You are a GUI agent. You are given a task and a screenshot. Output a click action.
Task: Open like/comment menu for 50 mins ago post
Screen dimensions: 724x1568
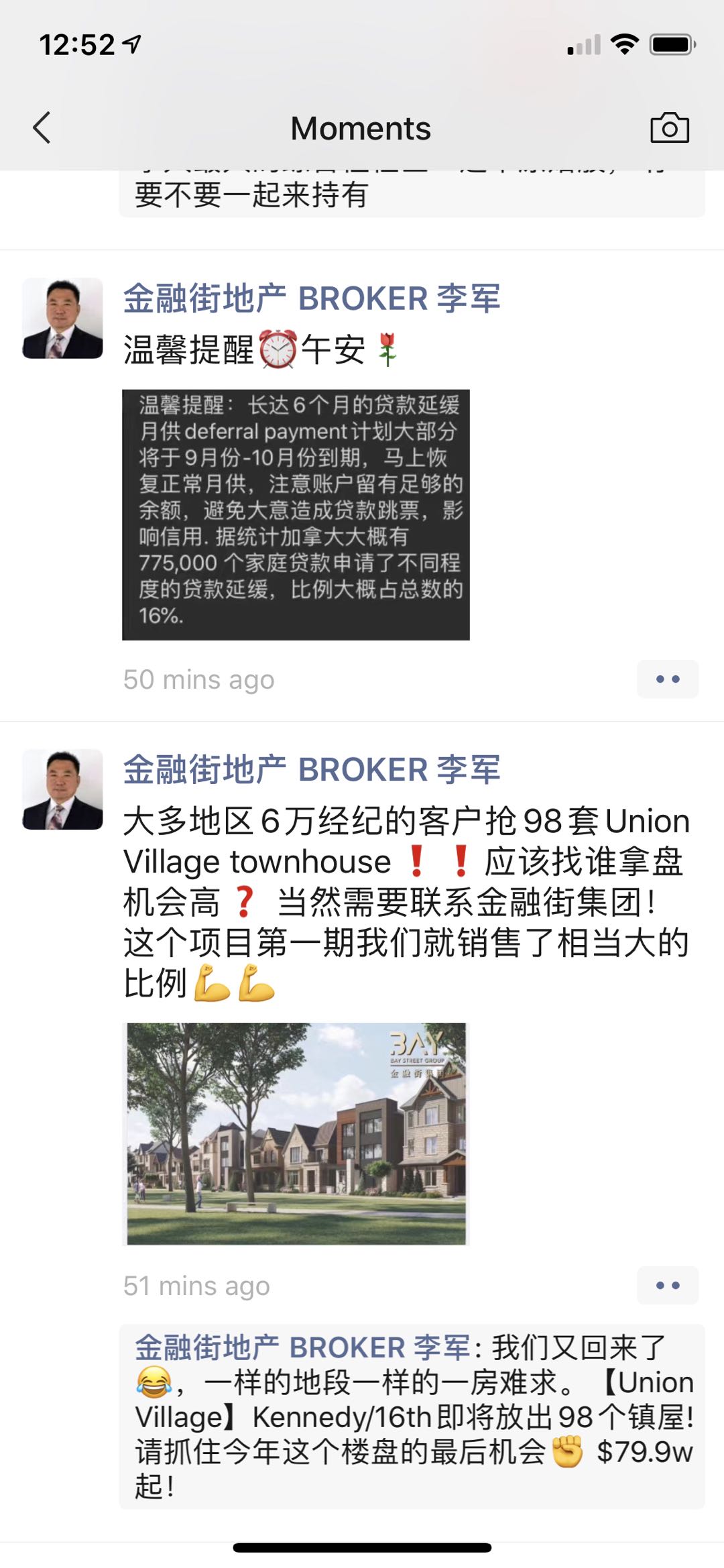[667, 679]
